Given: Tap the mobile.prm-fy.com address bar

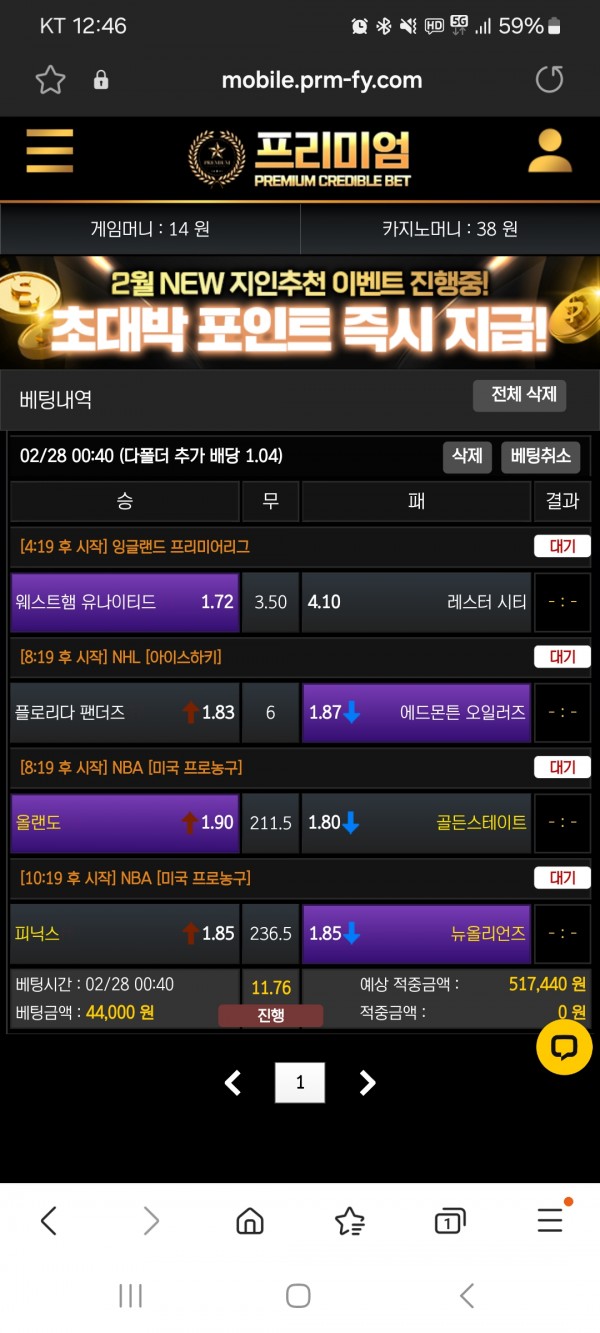Looking at the screenshot, I should click(322, 80).
